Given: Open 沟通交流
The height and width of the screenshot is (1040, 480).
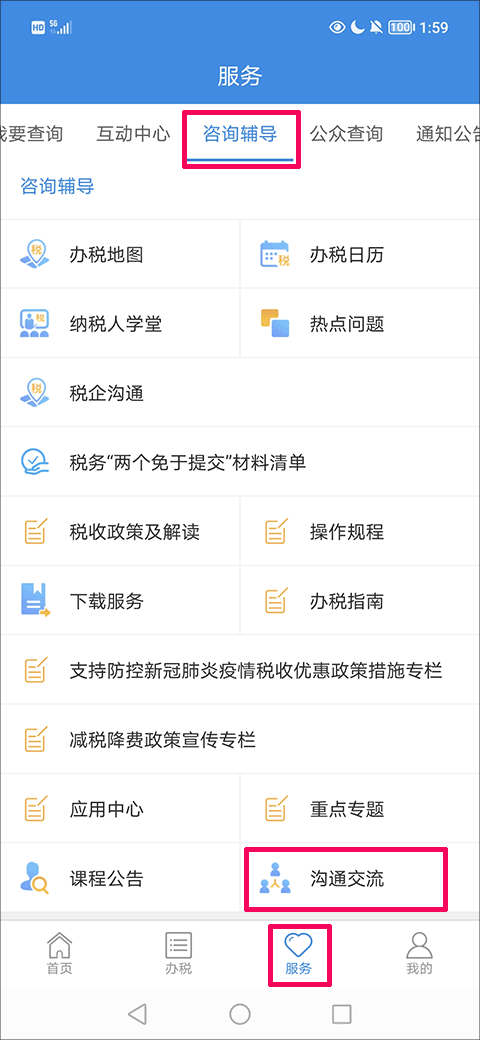Looking at the screenshot, I should coord(360,879).
